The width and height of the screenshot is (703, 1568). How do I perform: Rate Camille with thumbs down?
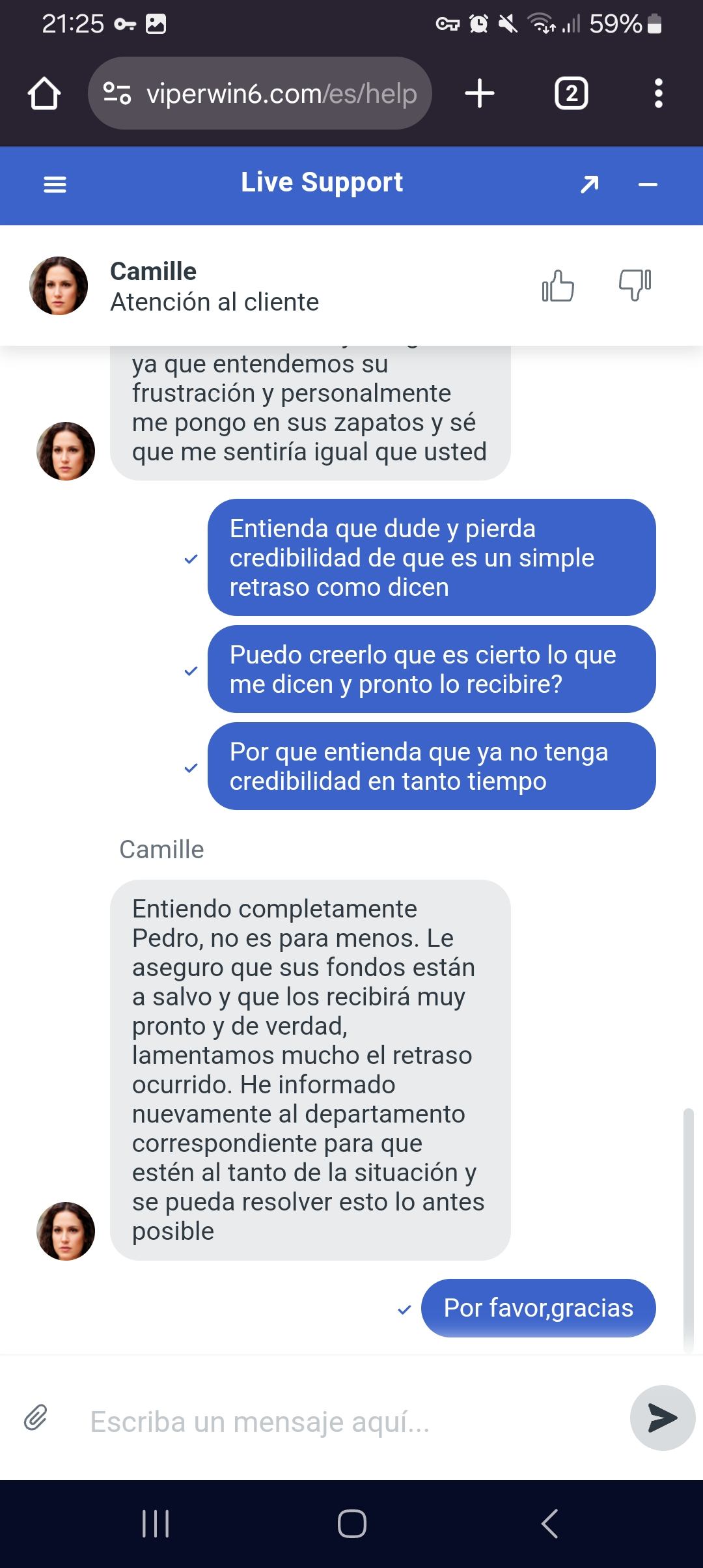[635, 285]
